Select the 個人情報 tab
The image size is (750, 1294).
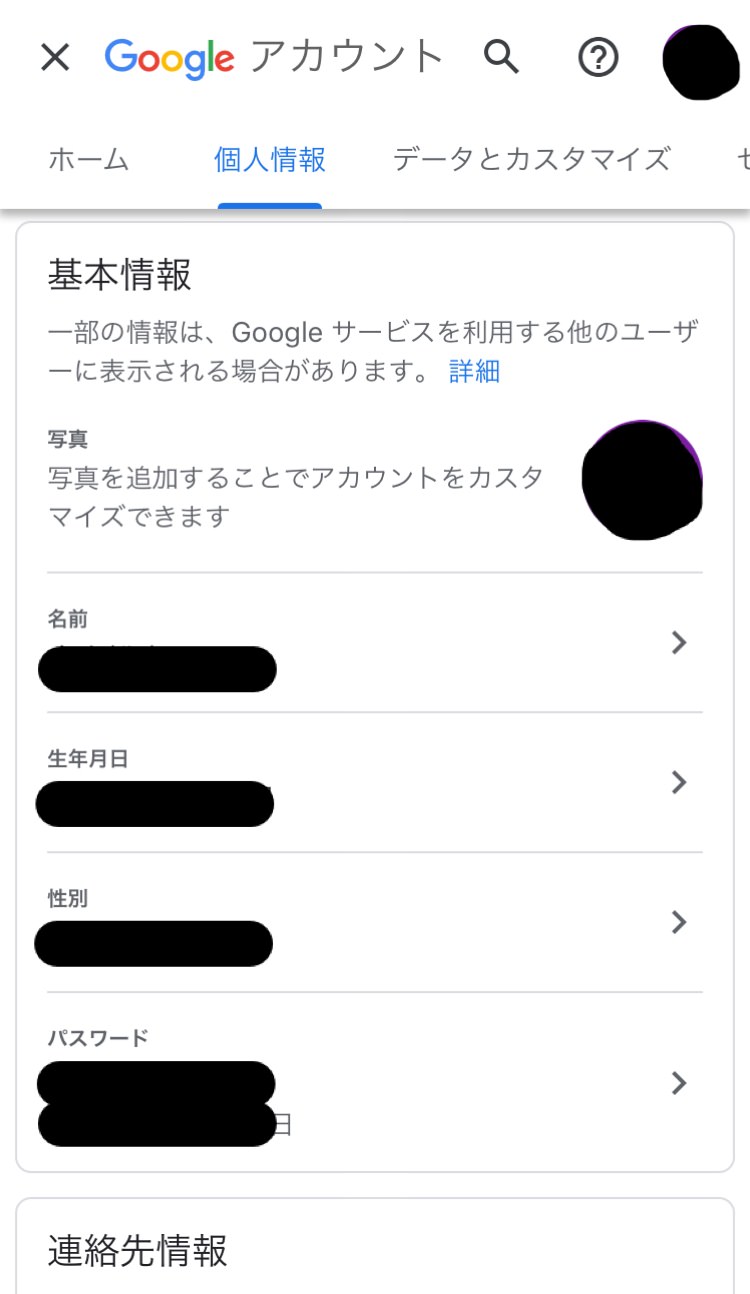coord(270,160)
